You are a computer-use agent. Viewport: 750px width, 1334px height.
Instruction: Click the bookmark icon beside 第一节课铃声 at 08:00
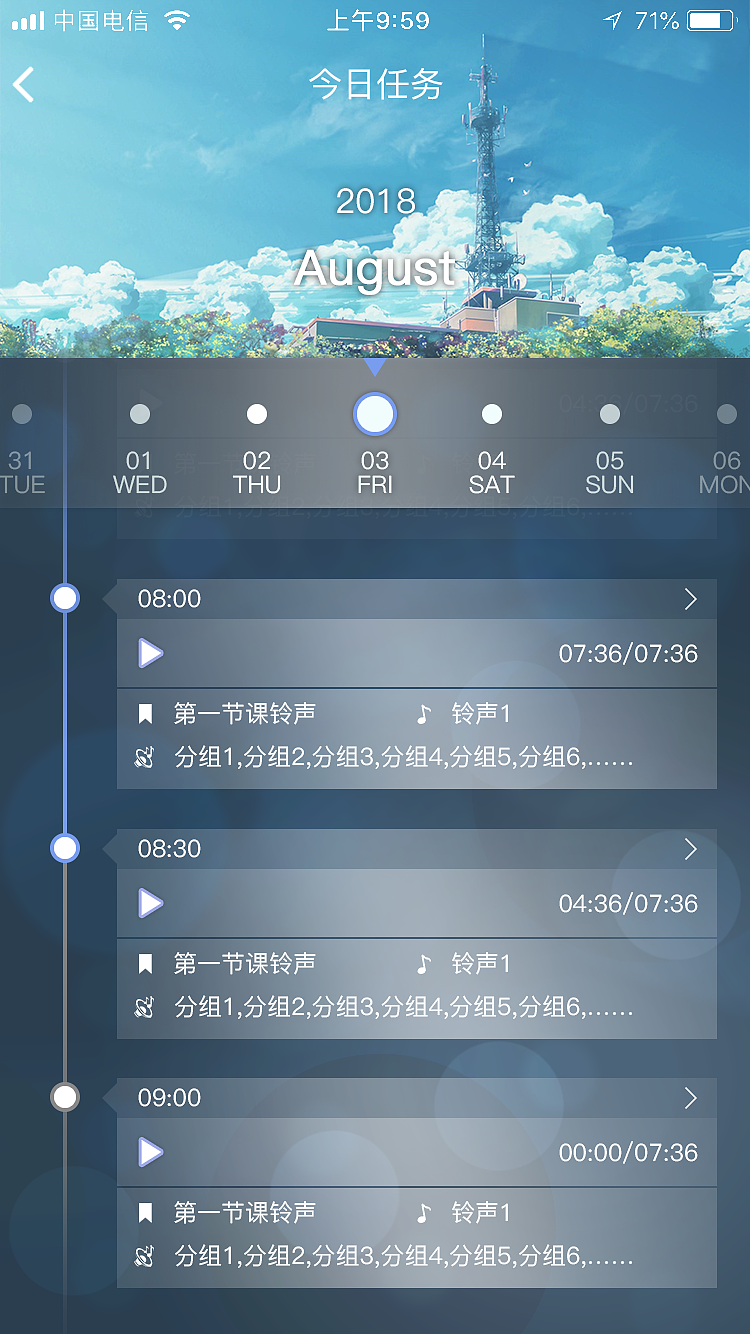[x=145, y=713]
